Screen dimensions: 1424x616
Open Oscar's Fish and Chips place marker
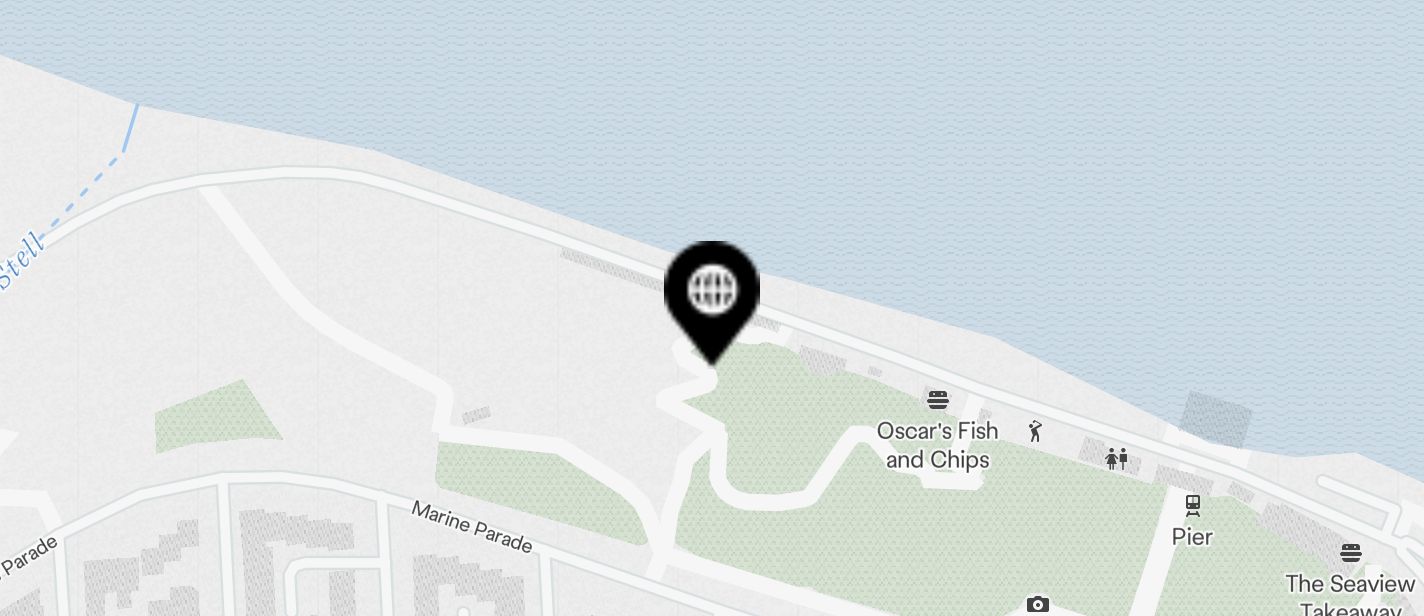point(937,401)
